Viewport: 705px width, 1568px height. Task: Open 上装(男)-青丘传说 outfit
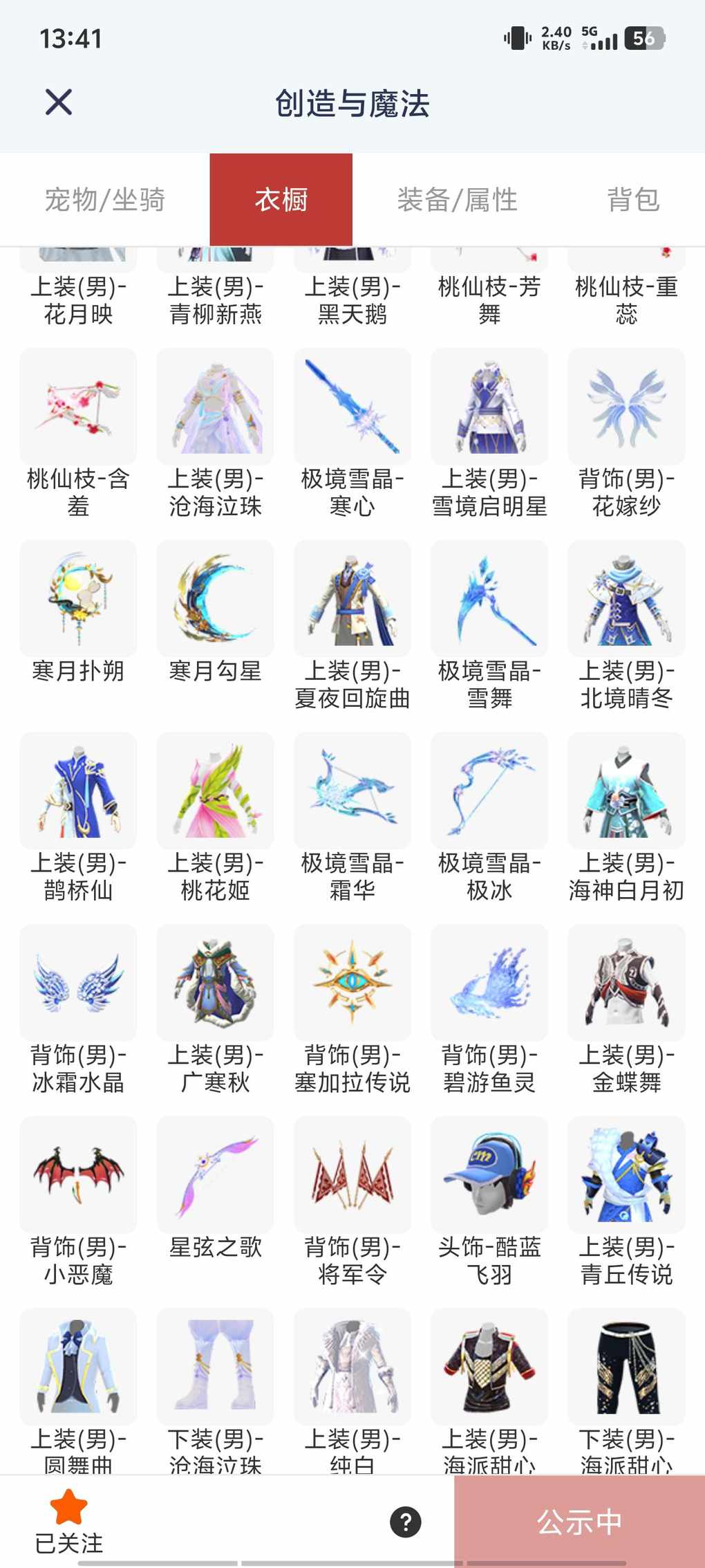tap(626, 1175)
